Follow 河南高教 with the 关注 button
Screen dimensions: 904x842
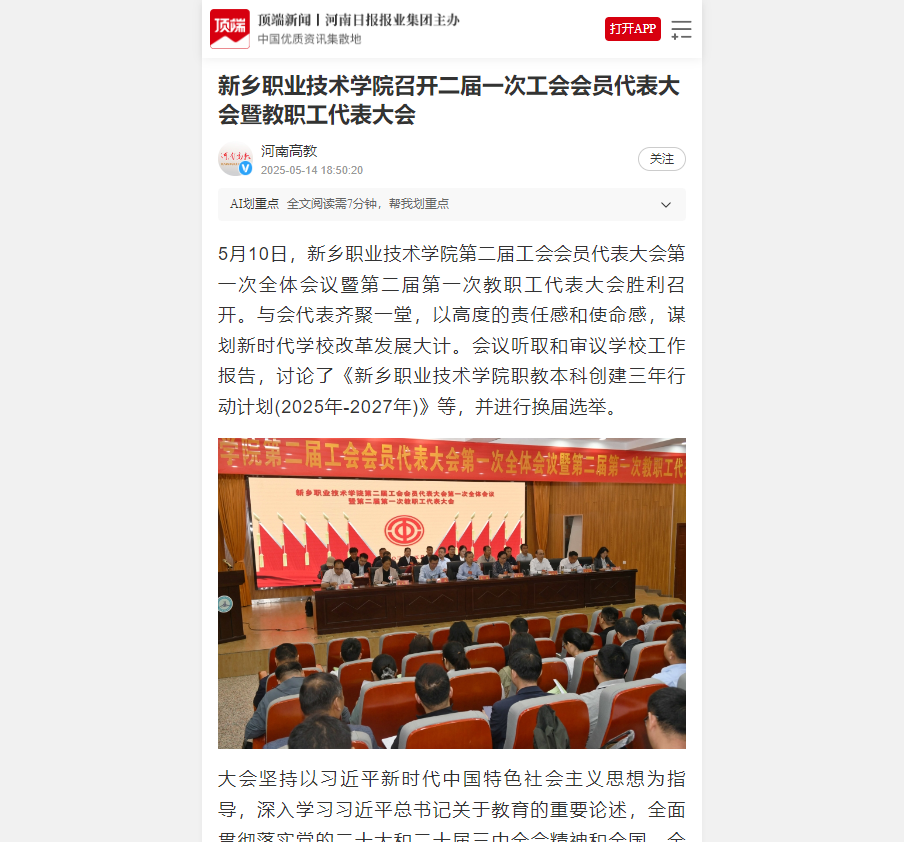(x=661, y=159)
